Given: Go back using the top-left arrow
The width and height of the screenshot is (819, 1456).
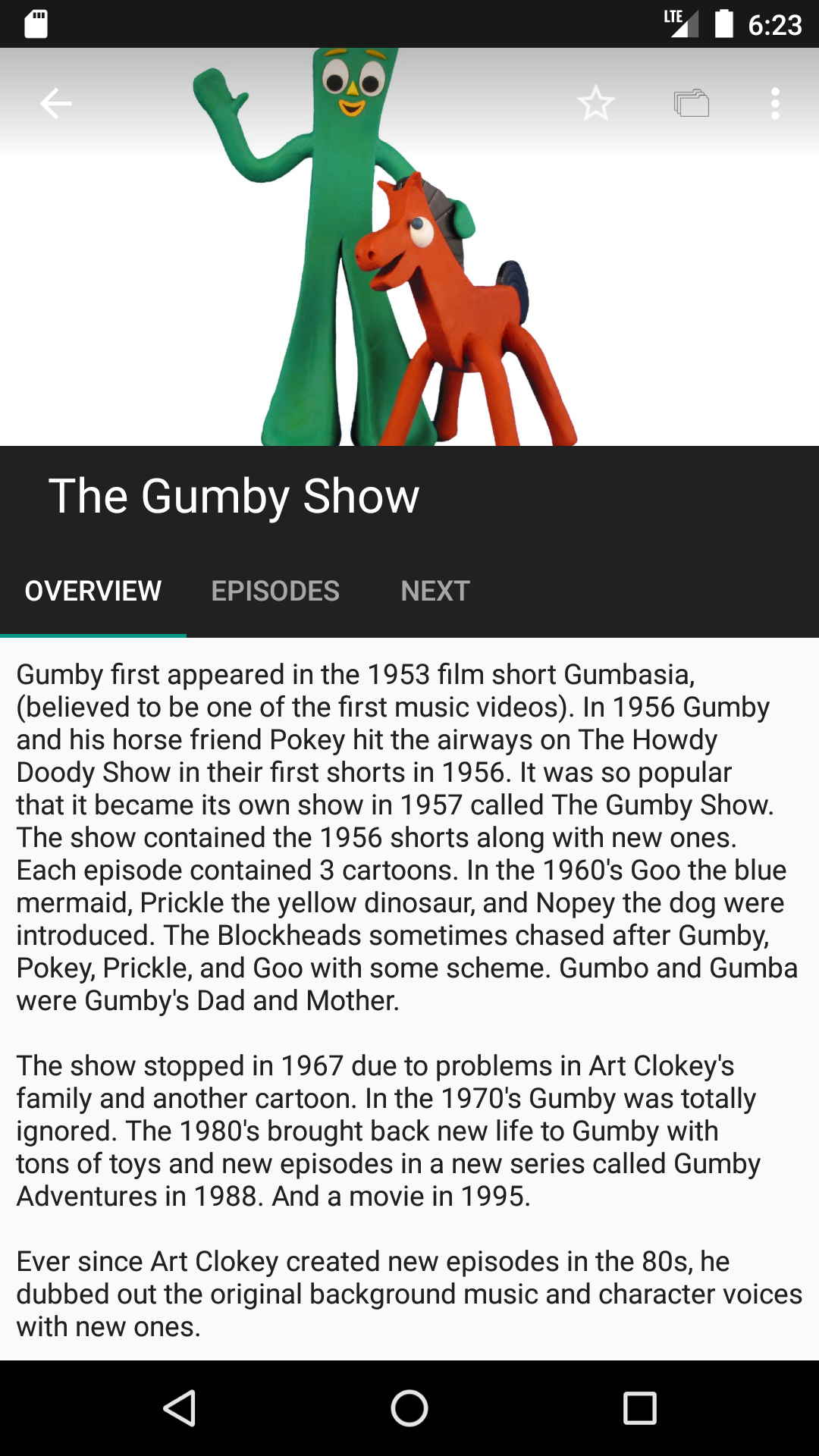Looking at the screenshot, I should coord(56,103).
